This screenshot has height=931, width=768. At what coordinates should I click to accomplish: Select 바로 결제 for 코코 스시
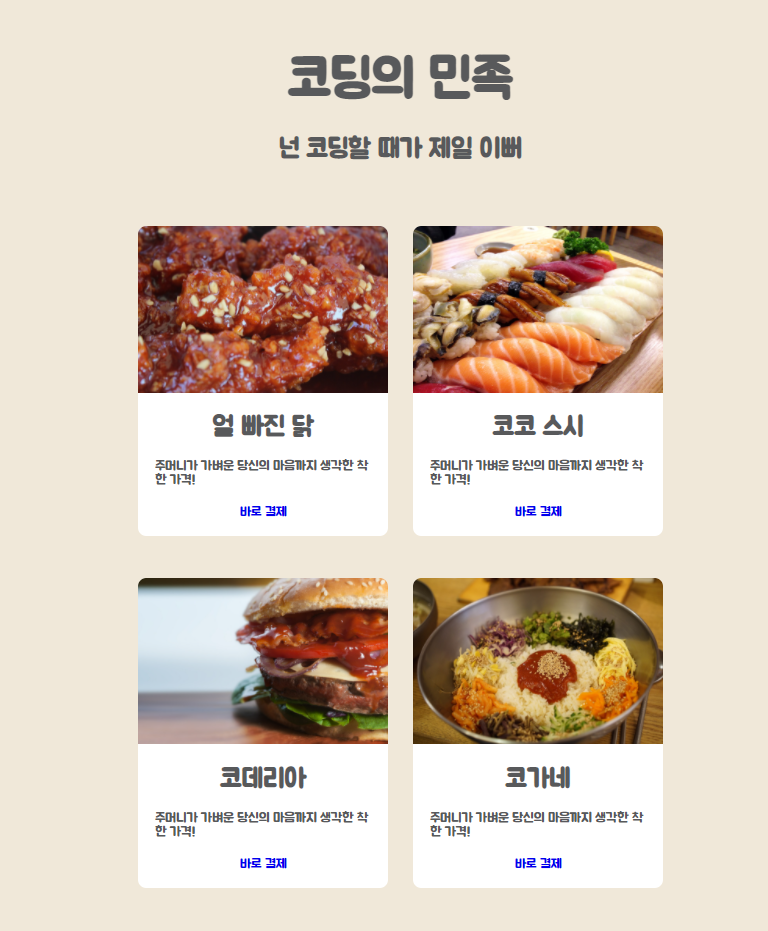[x=538, y=511]
